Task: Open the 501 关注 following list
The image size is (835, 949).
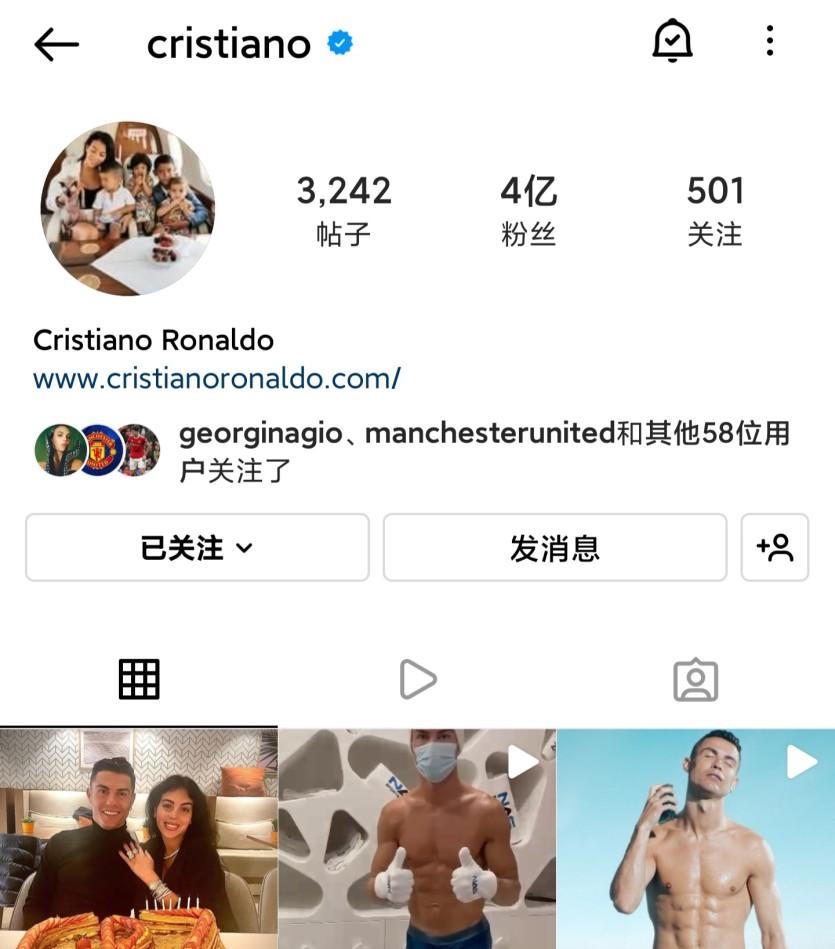Action: coord(714,210)
